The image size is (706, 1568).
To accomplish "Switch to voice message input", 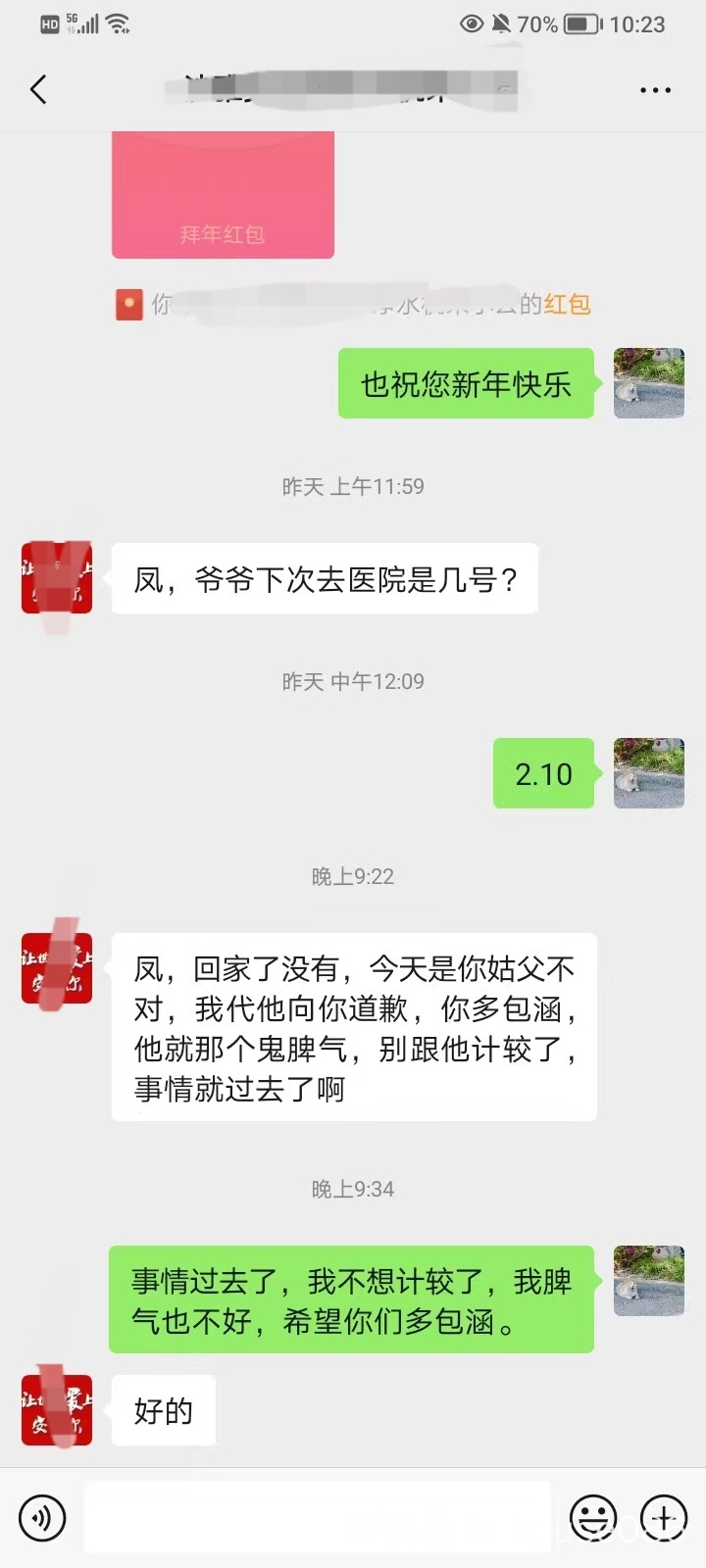I will click(x=42, y=1518).
